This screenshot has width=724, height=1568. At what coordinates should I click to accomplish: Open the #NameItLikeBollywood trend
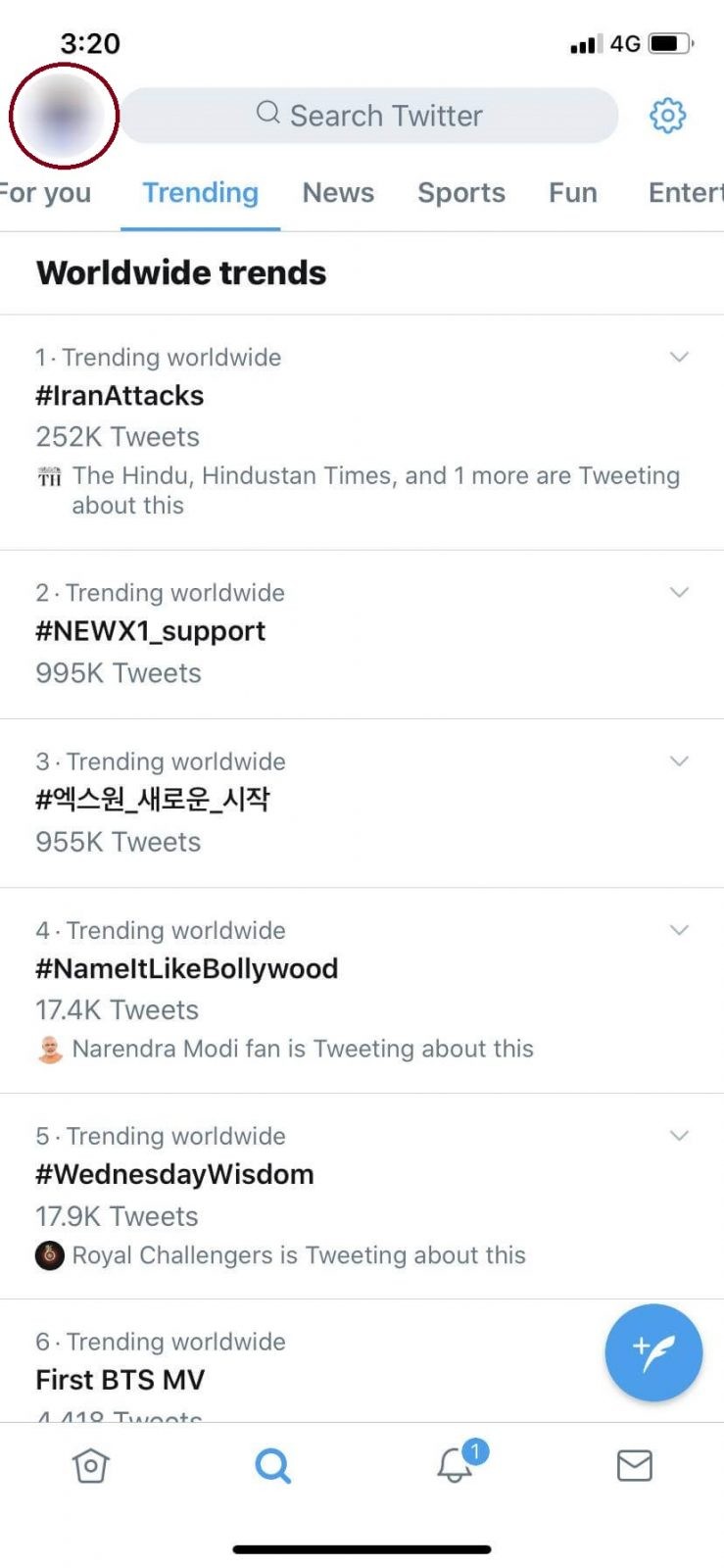(x=362, y=990)
